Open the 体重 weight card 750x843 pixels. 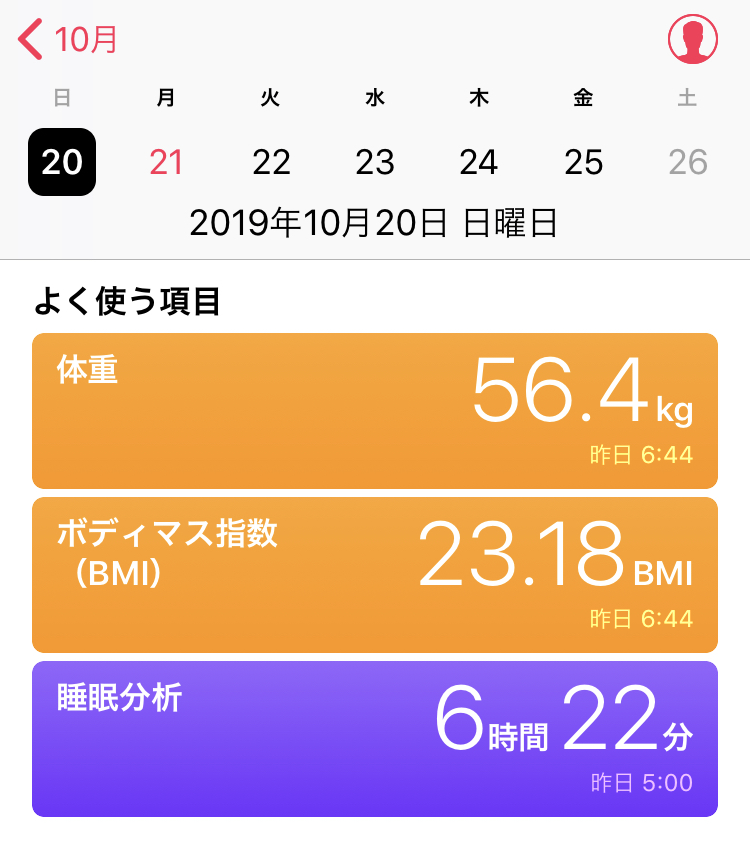[375, 411]
